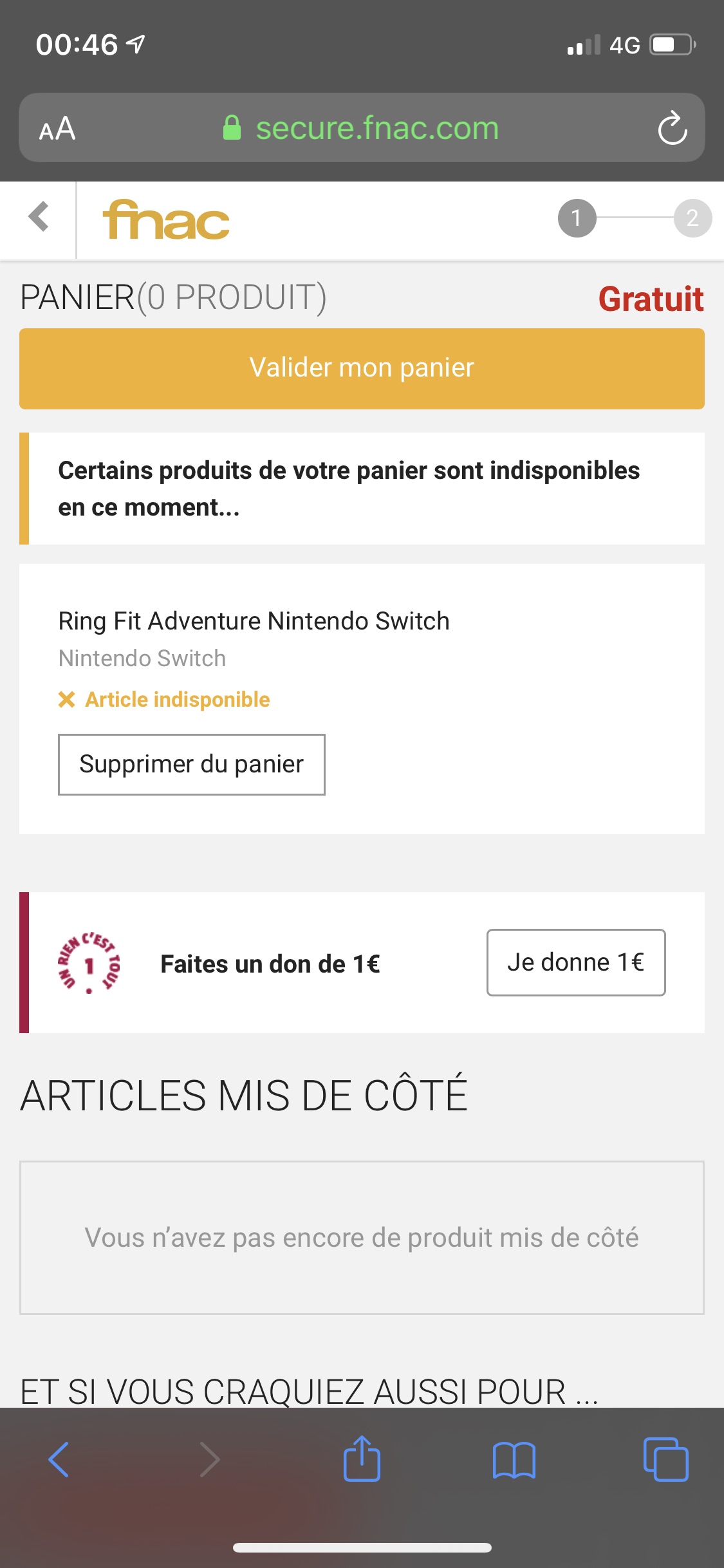724x1568 pixels.
Task: Reload the page in Safari
Action: click(x=673, y=128)
